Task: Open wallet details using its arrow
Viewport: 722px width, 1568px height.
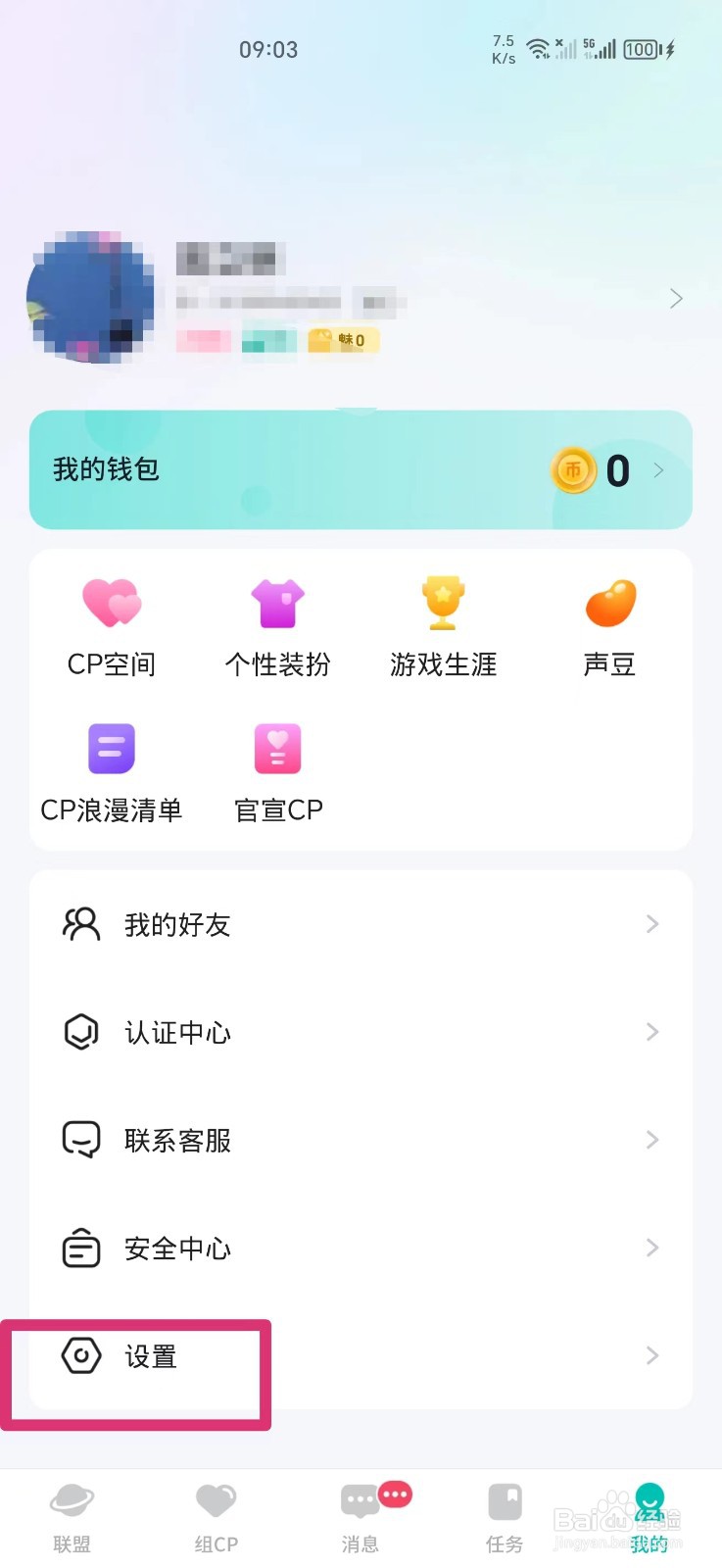Action: pyautogui.click(x=660, y=470)
